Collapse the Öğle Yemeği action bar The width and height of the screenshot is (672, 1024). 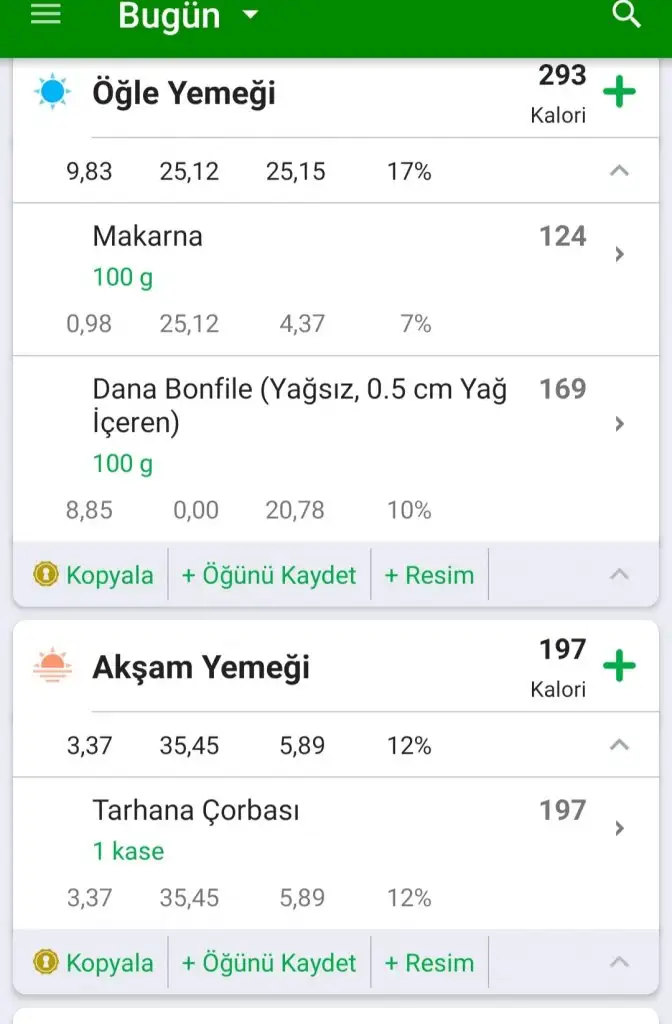[x=619, y=574]
